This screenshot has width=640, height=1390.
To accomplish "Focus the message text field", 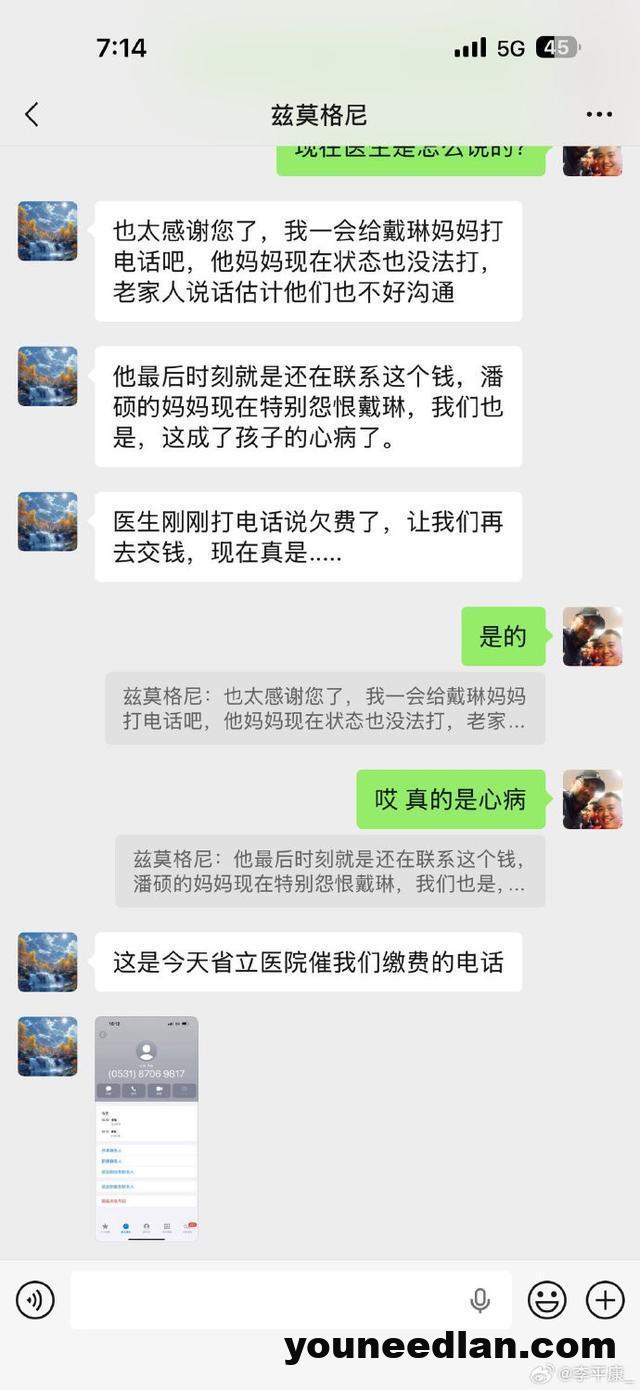I will [x=270, y=1300].
